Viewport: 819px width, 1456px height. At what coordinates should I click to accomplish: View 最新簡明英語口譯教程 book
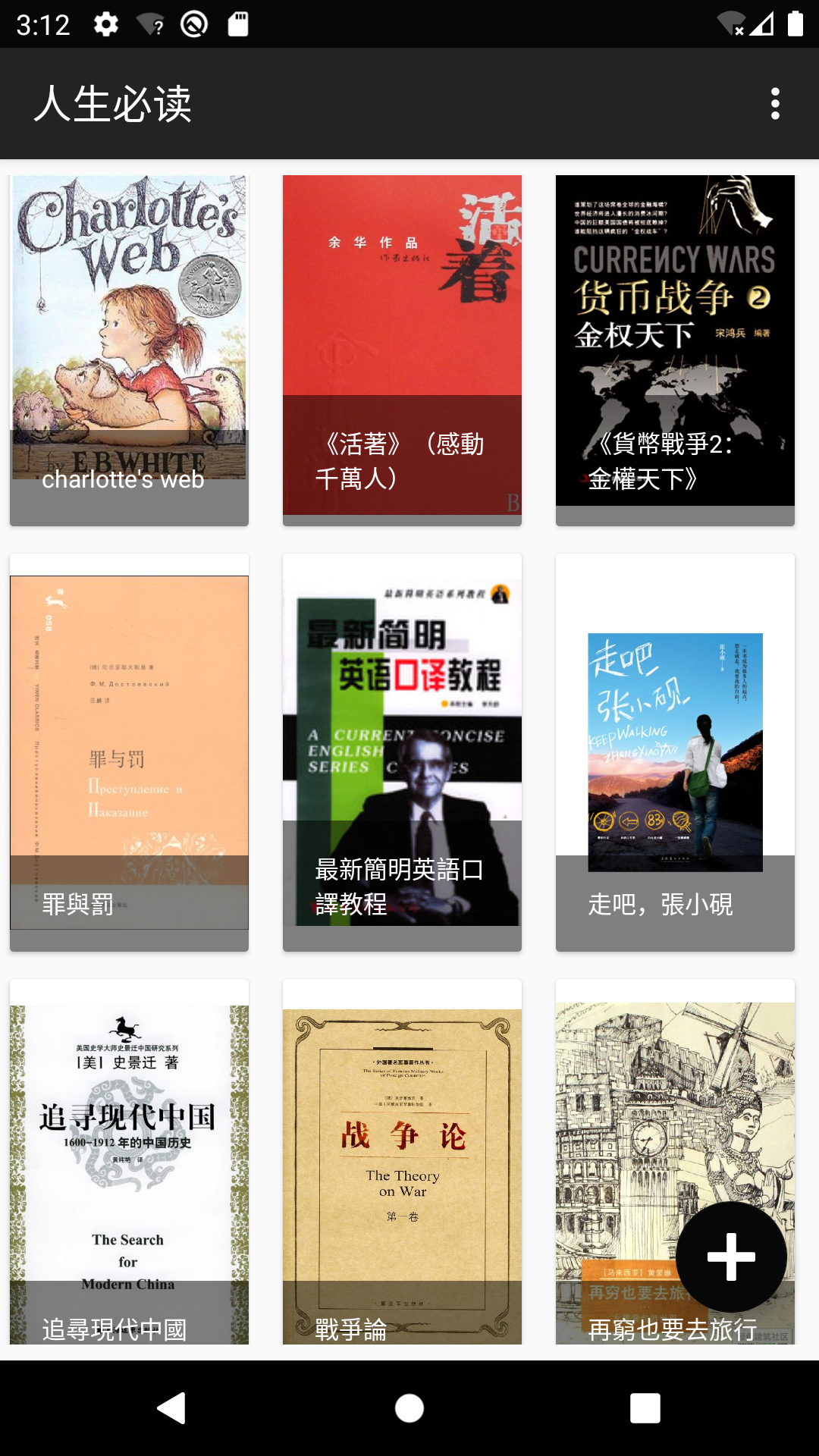click(402, 752)
